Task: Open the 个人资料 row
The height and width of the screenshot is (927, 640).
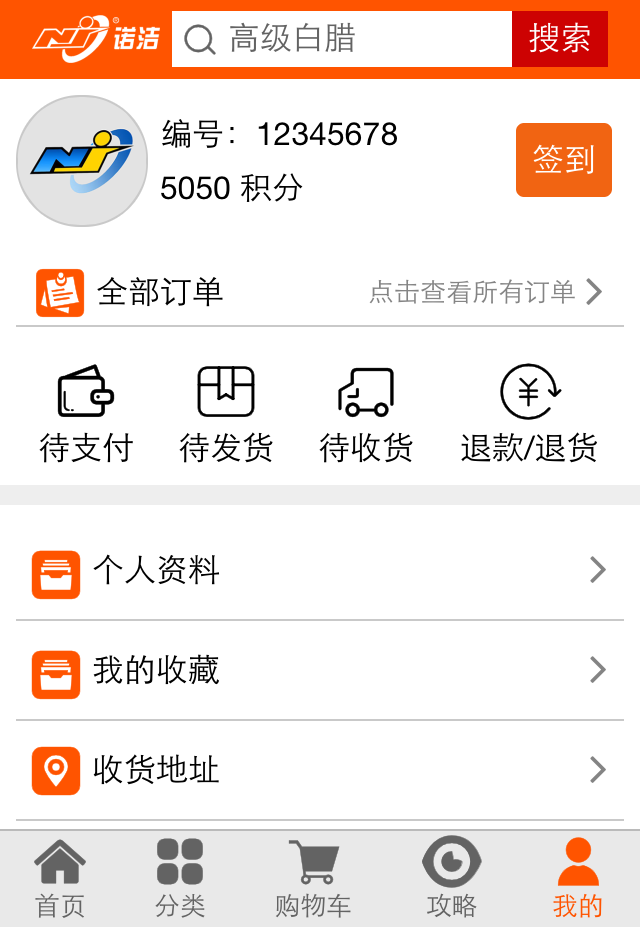Action: pyautogui.click(x=320, y=571)
